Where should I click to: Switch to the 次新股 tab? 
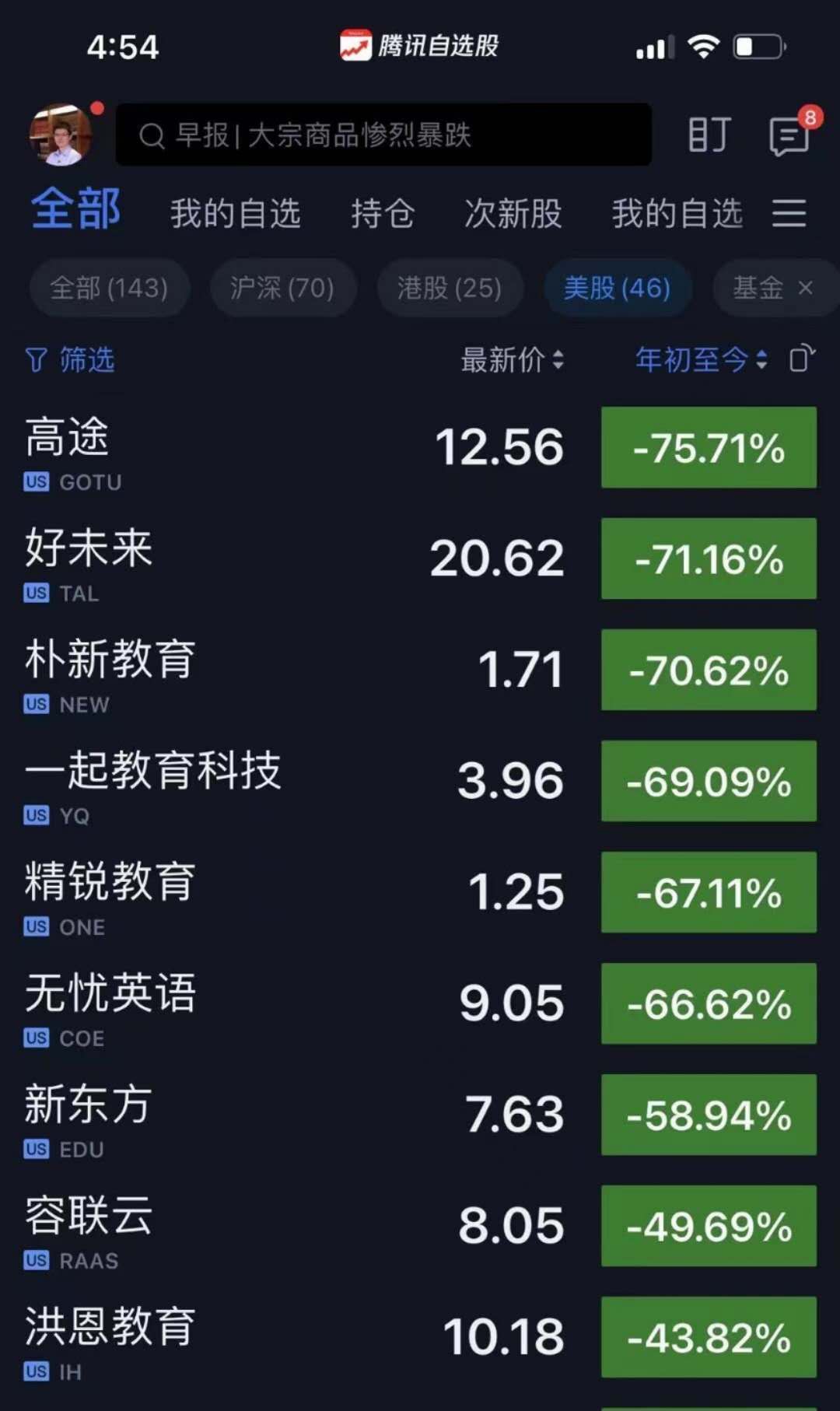[x=513, y=213]
